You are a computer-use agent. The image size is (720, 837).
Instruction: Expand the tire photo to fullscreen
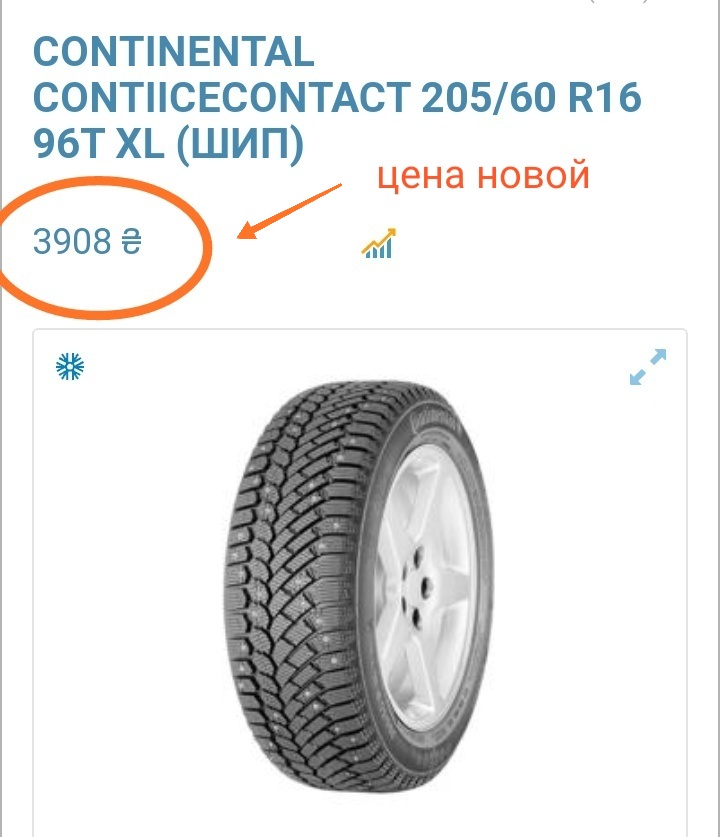(x=647, y=367)
